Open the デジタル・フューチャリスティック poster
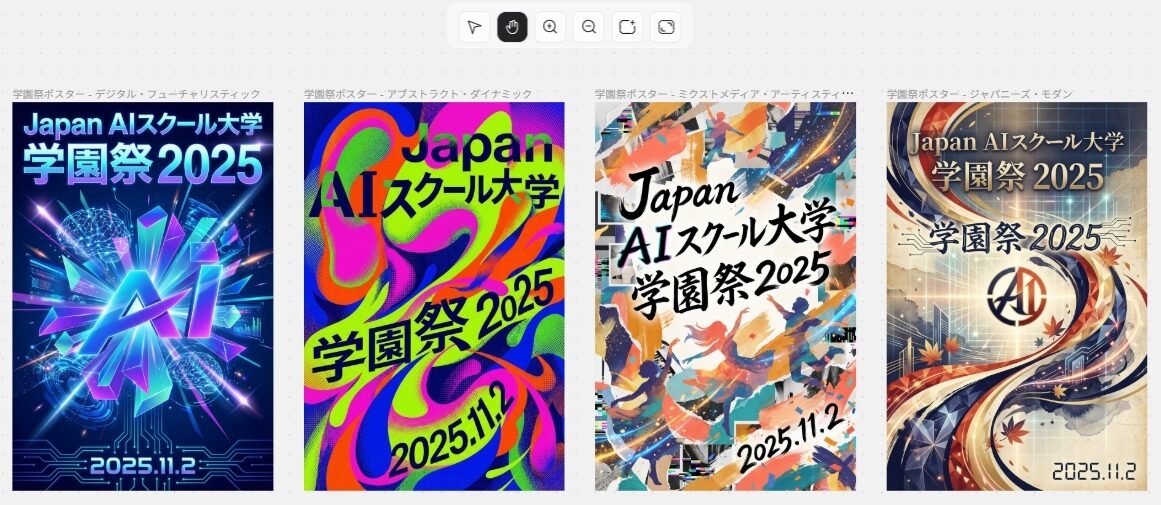The height and width of the screenshot is (505, 1161). click(142, 296)
